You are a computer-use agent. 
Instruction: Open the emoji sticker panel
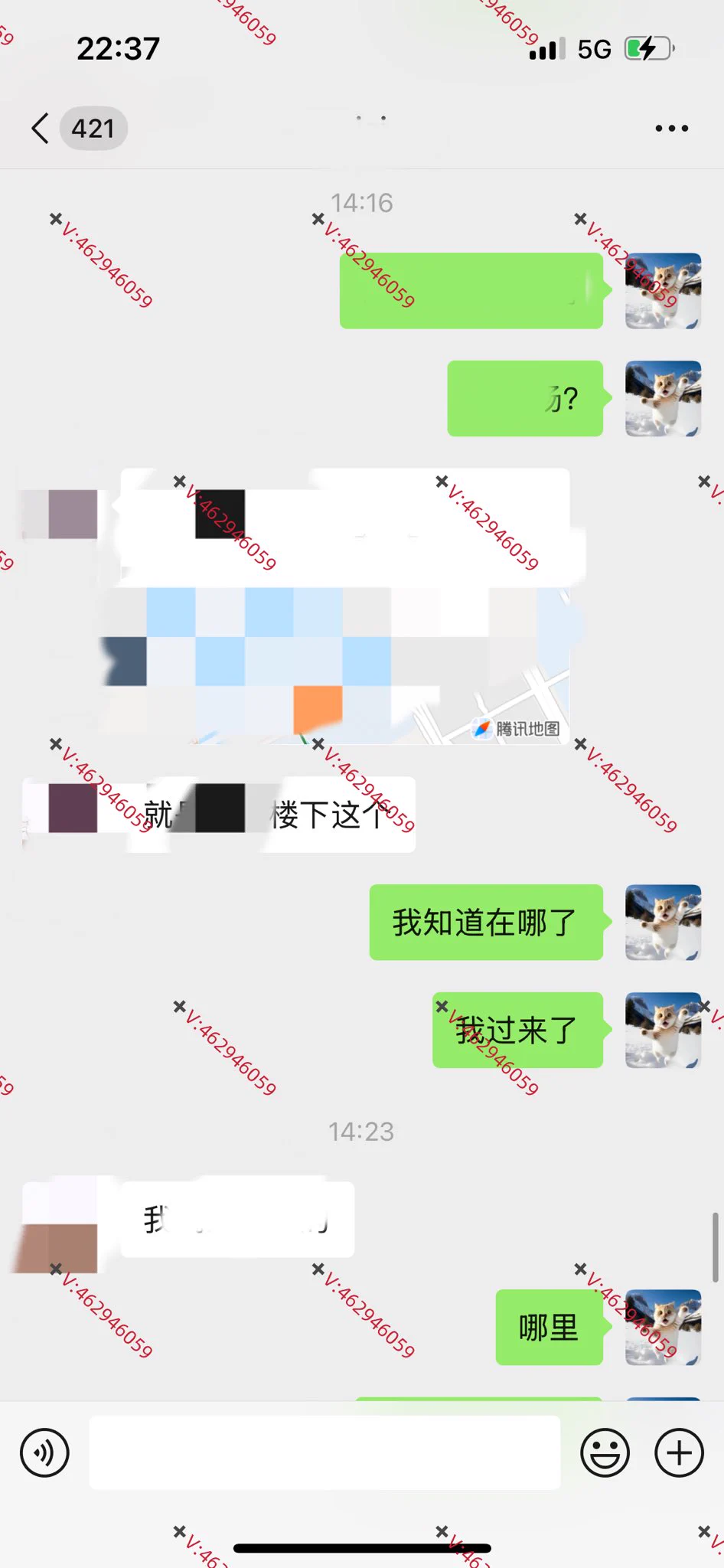pyautogui.click(x=605, y=1452)
